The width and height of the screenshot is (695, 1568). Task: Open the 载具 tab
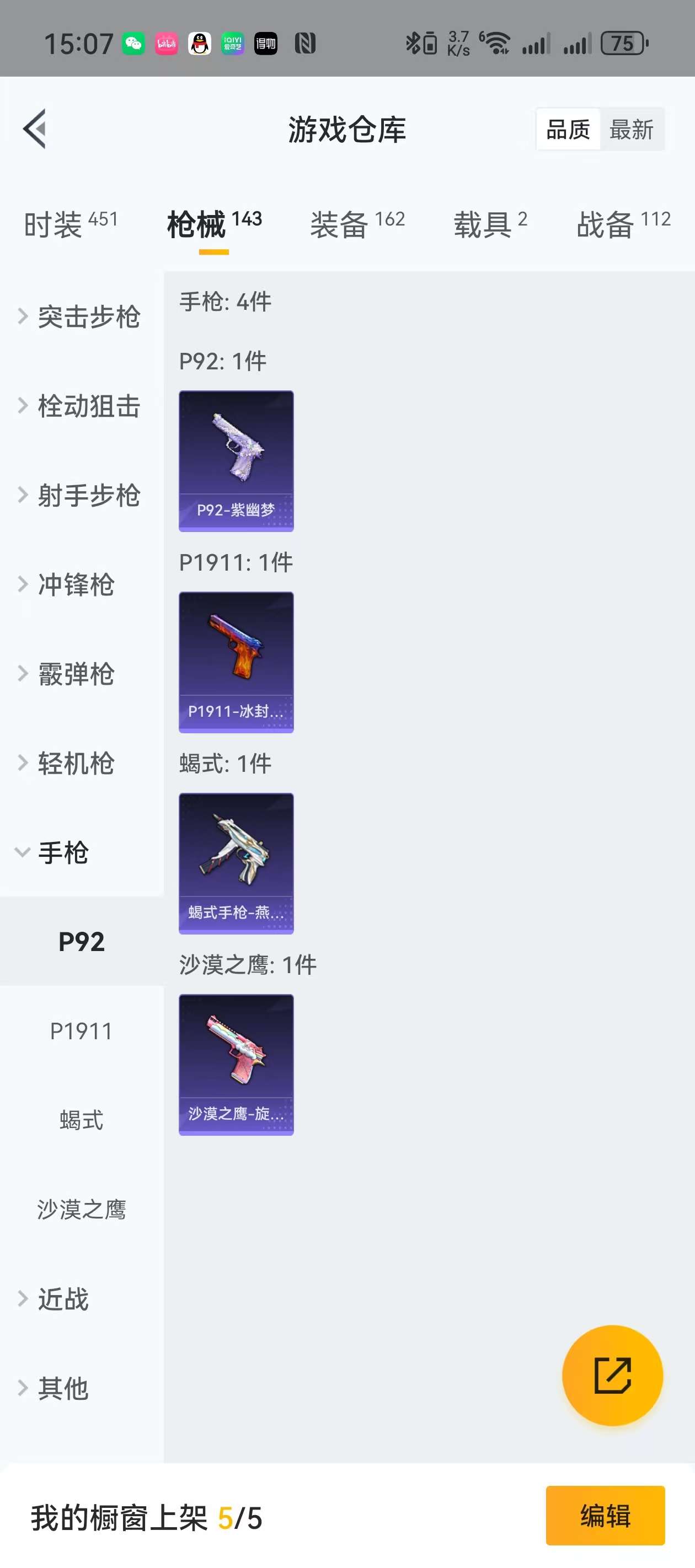[490, 224]
